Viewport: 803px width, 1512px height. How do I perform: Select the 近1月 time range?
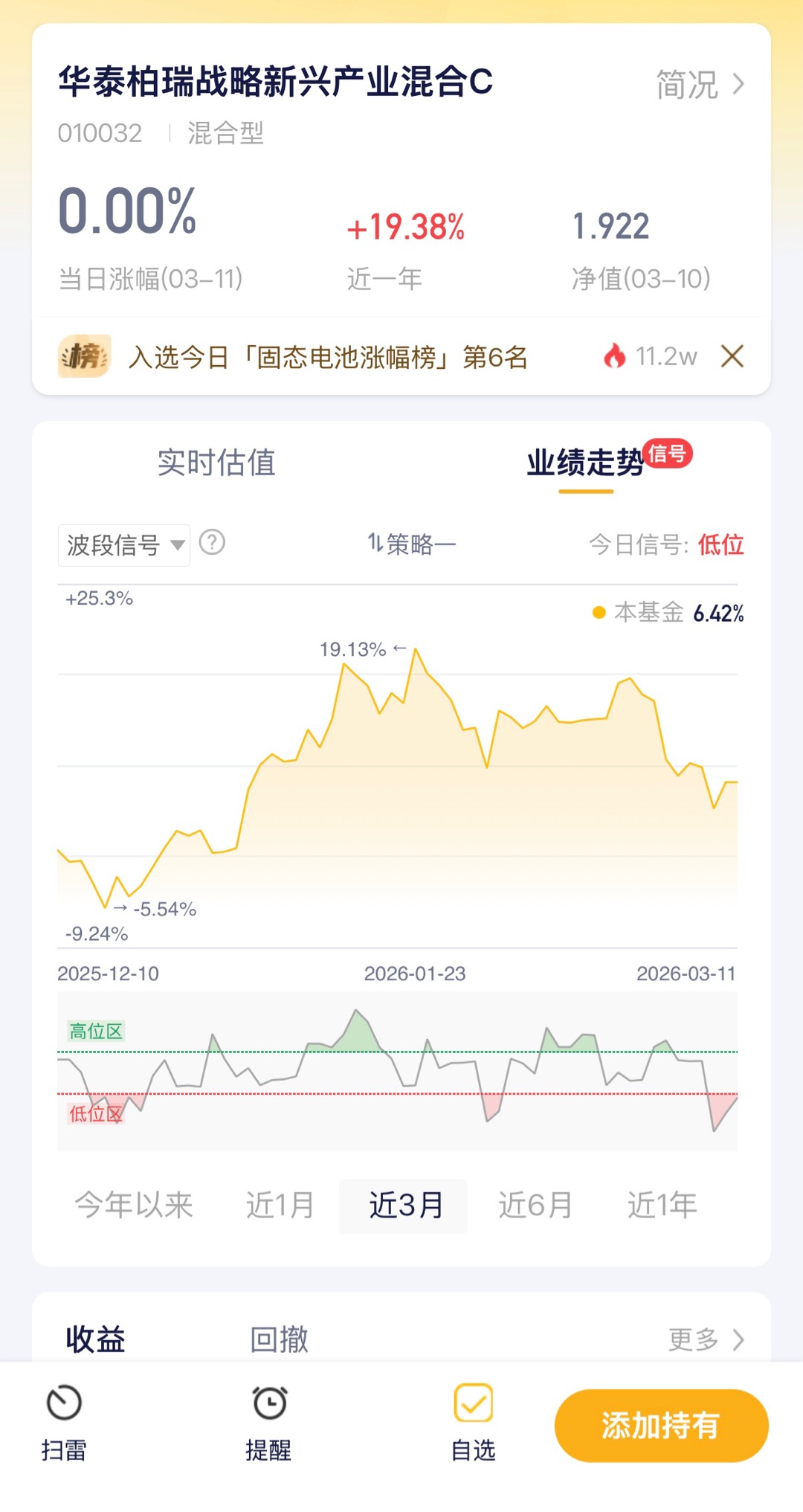pyautogui.click(x=280, y=1205)
